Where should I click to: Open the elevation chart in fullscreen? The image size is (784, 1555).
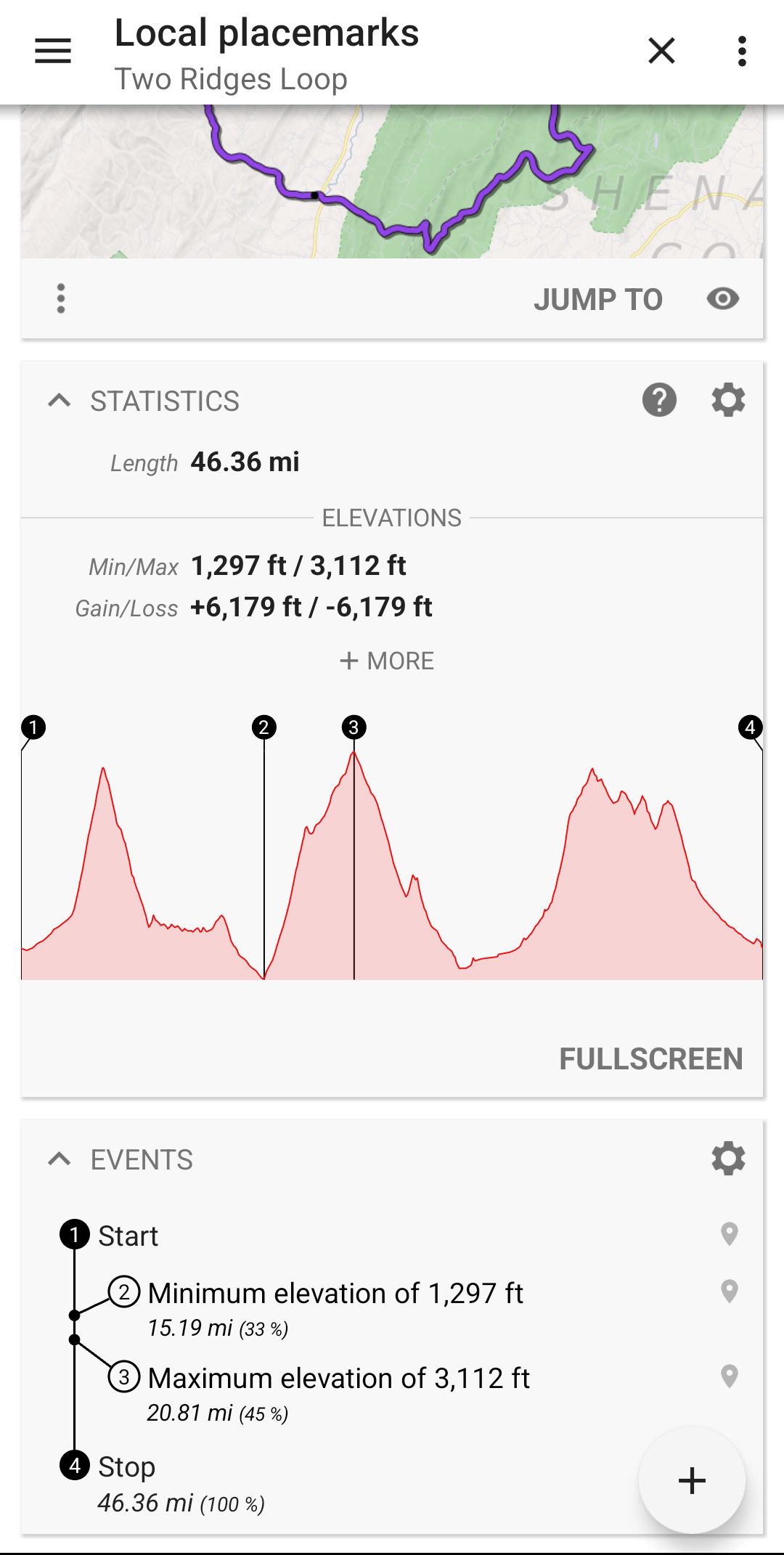point(650,1059)
